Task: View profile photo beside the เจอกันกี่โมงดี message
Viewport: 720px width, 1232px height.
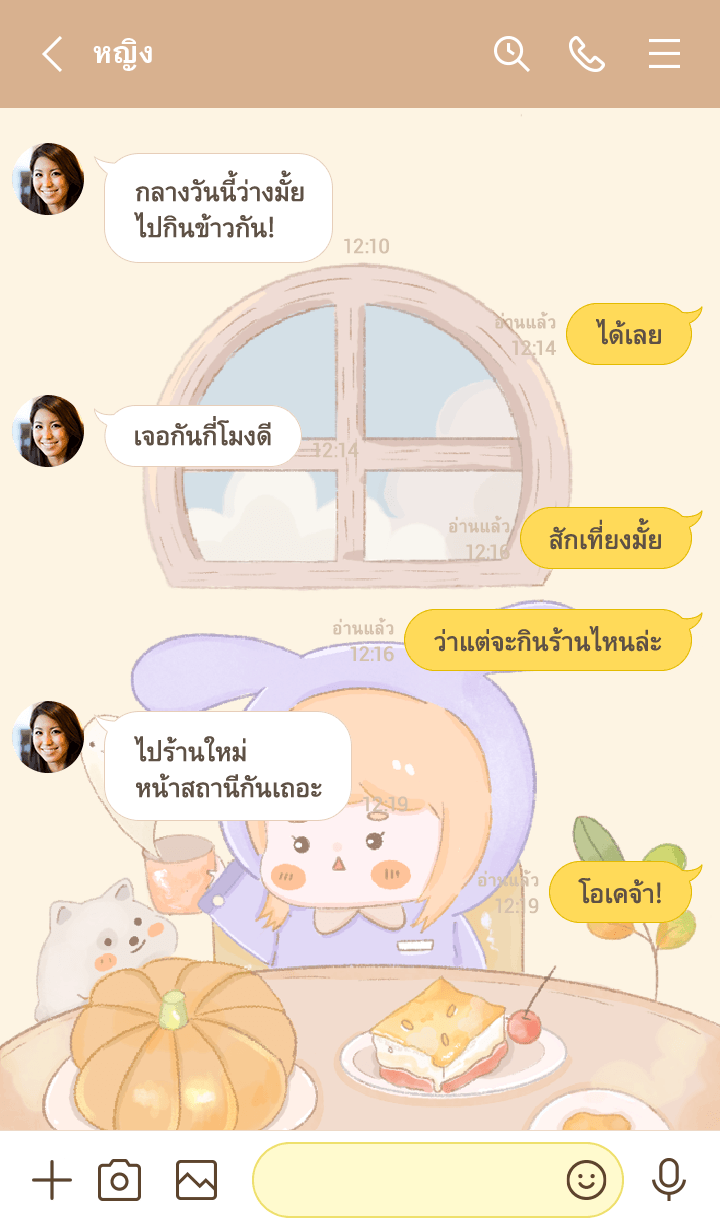Action: click(48, 431)
